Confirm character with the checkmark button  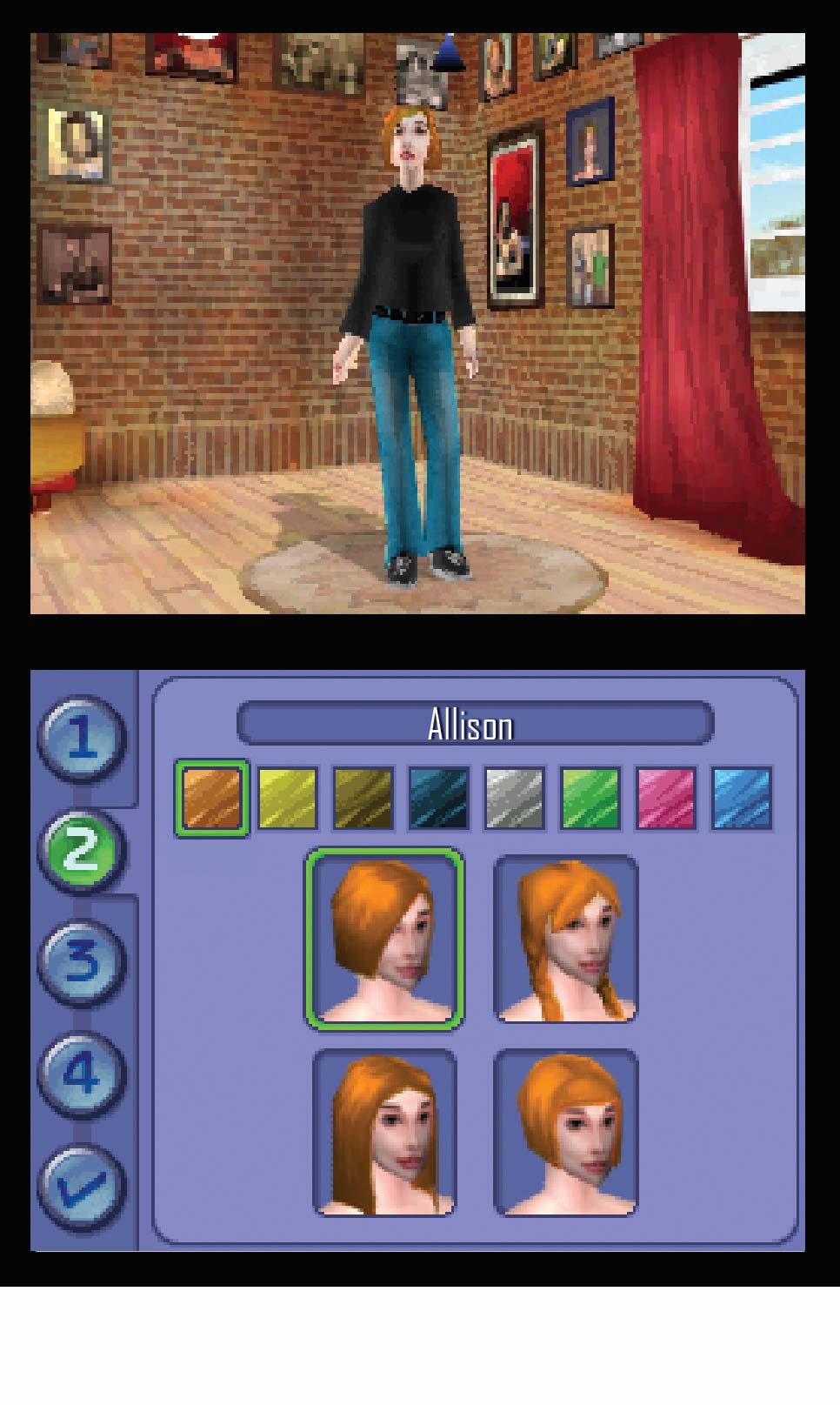tap(82, 1187)
